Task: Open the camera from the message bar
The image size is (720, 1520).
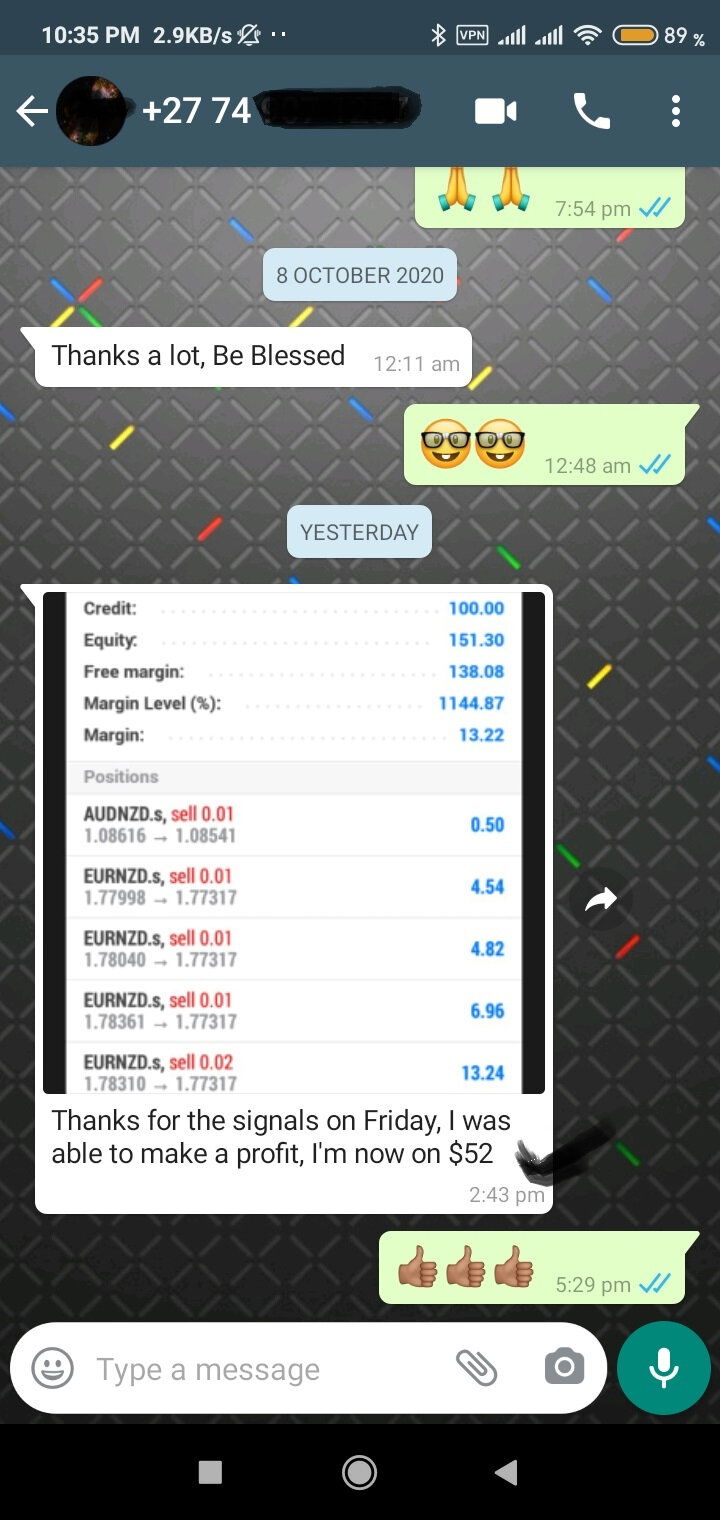Action: tap(564, 1368)
